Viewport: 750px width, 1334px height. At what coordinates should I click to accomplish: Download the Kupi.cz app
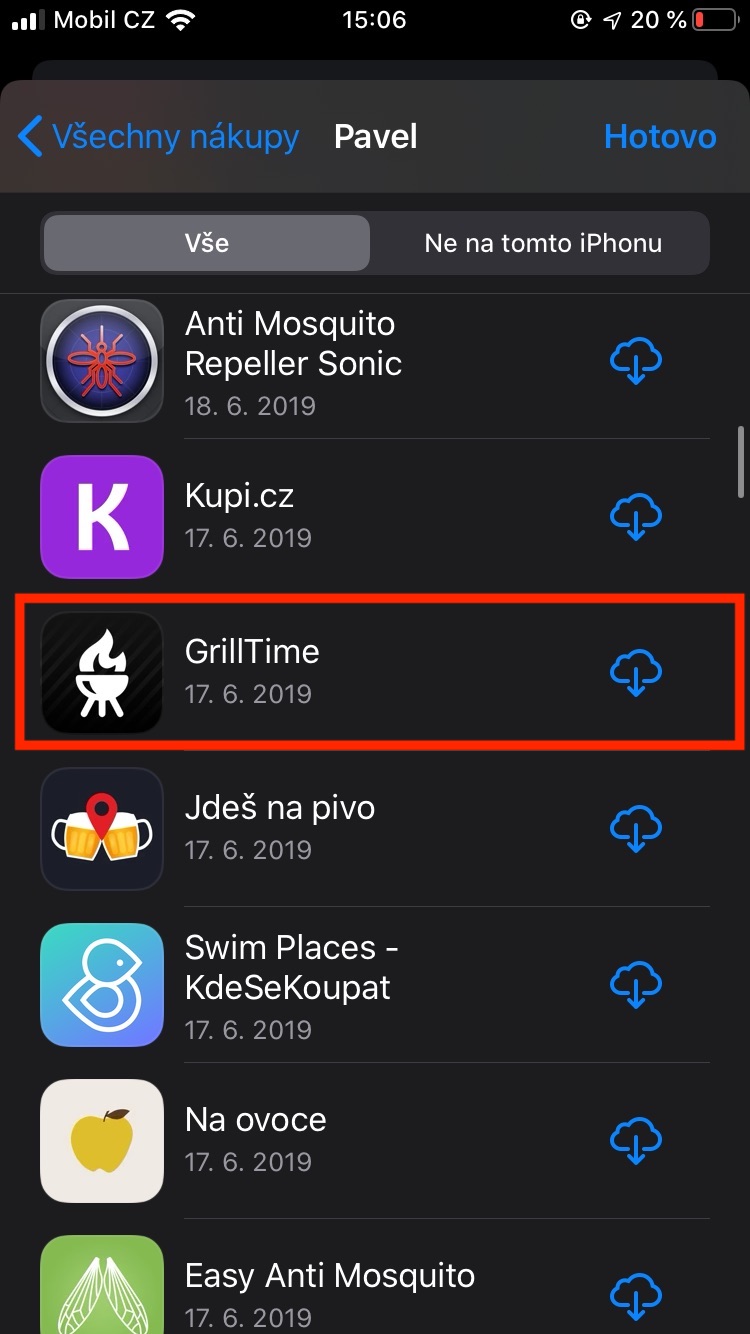click(x=636, y=517)
